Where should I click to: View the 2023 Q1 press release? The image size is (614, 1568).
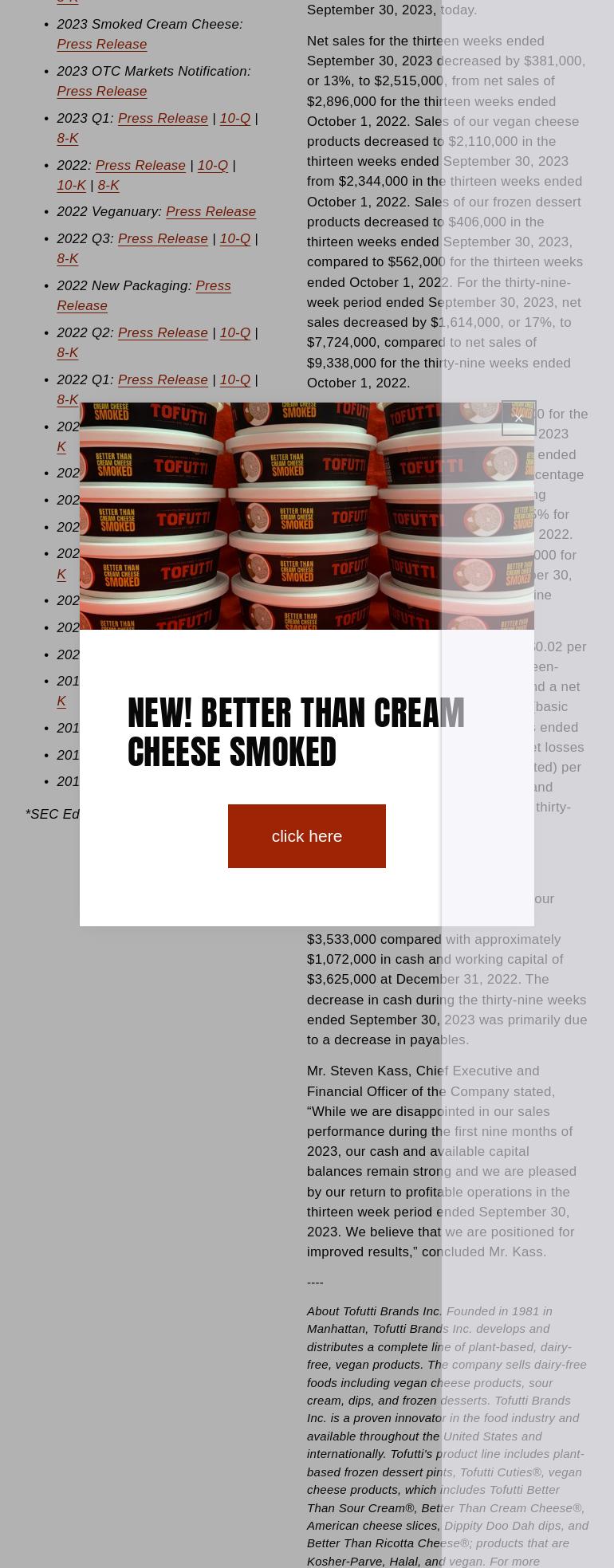163,119
